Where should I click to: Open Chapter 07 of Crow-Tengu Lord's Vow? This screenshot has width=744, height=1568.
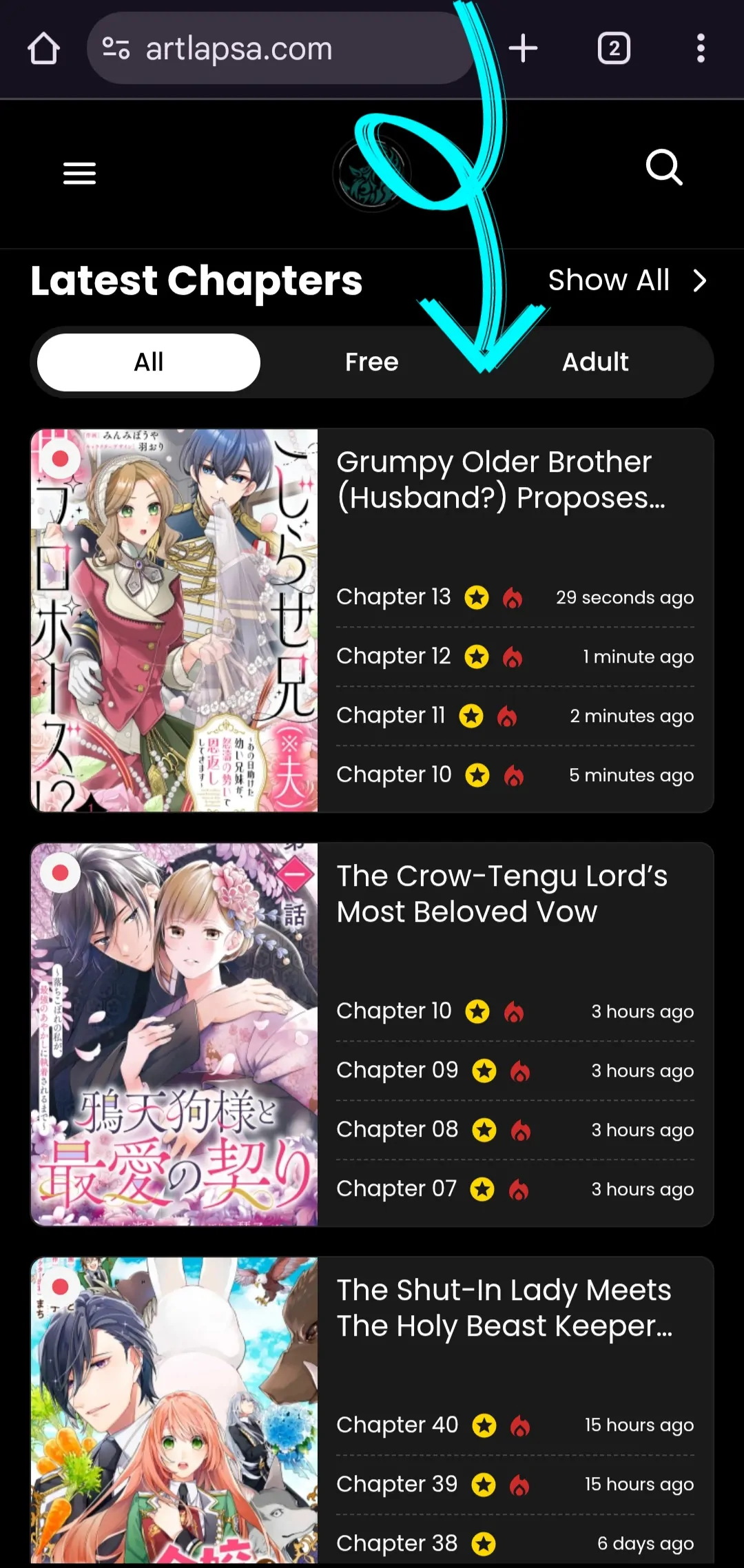pyautogui.click(x=396, y=1188)
